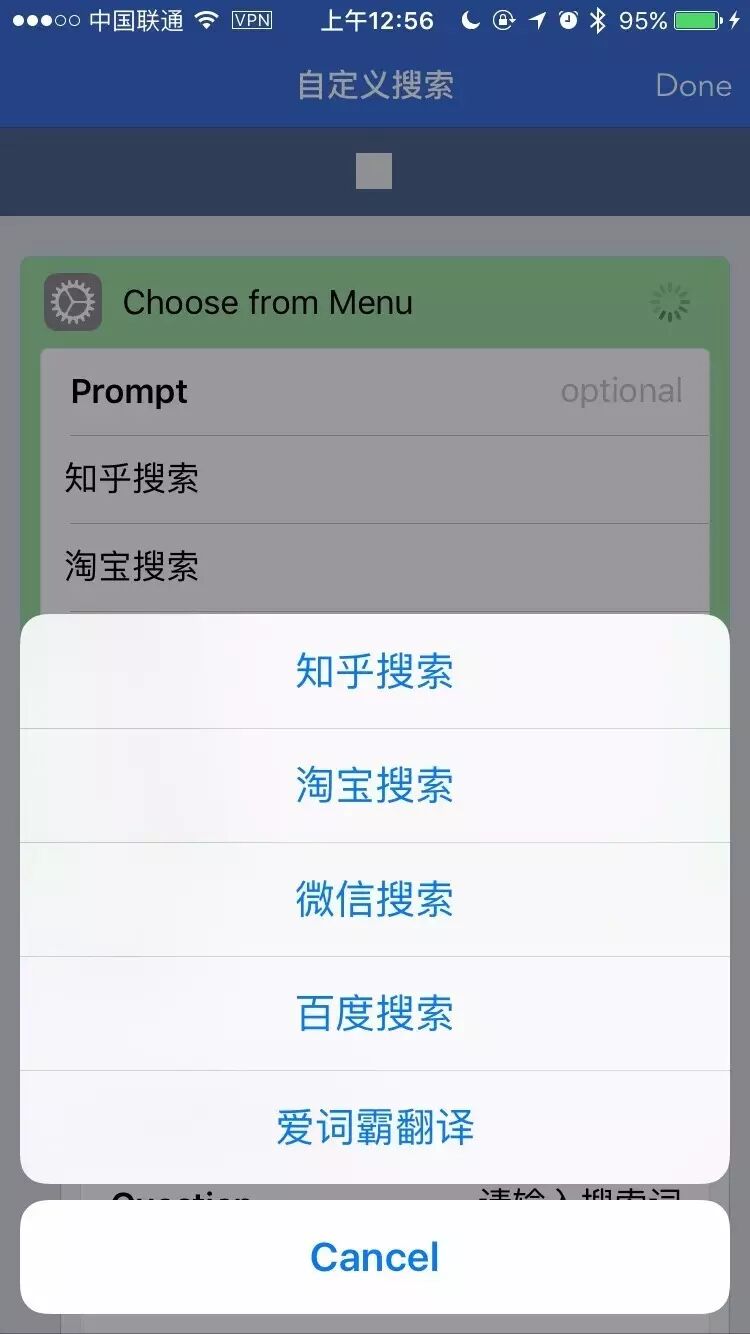The width and height of the screenshot is (750, 1334).
Task: Tap Done in the top bar
Action: tap(693, 85)
